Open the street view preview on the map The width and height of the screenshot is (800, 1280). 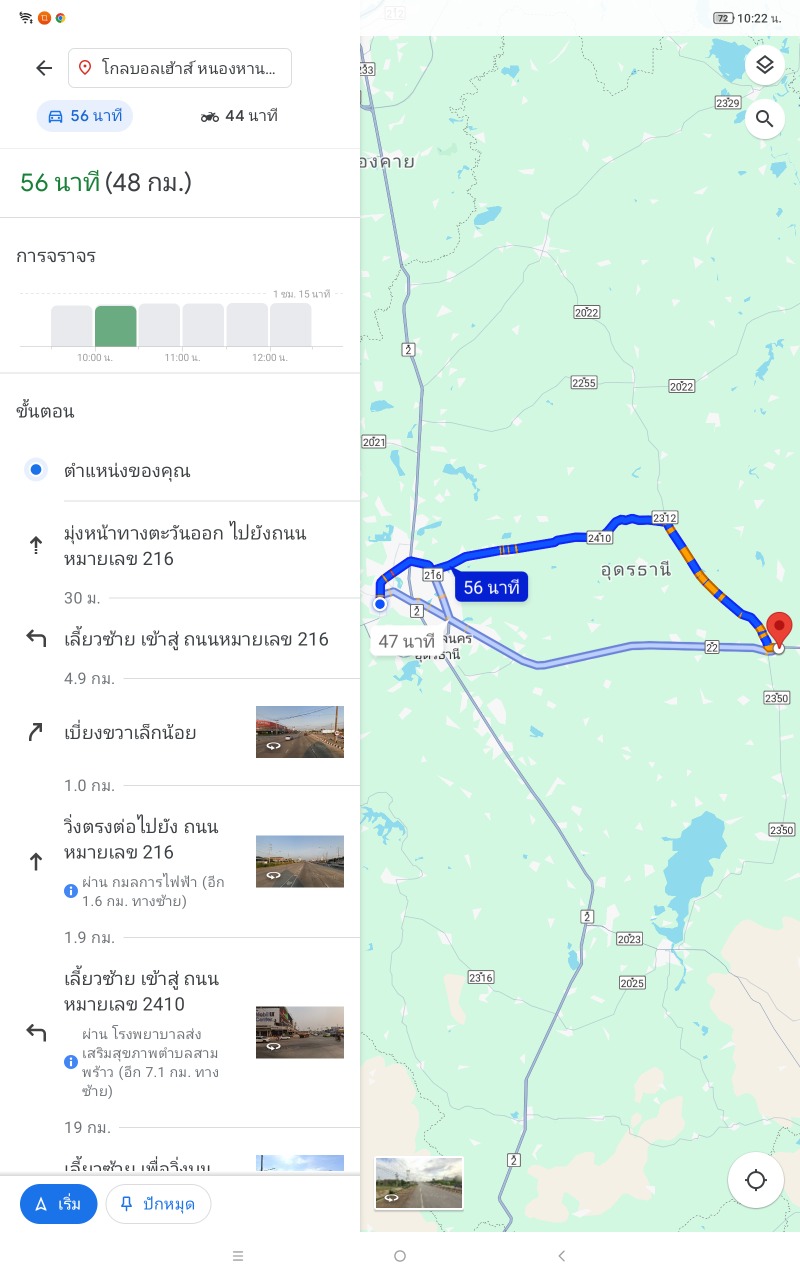419,1183
